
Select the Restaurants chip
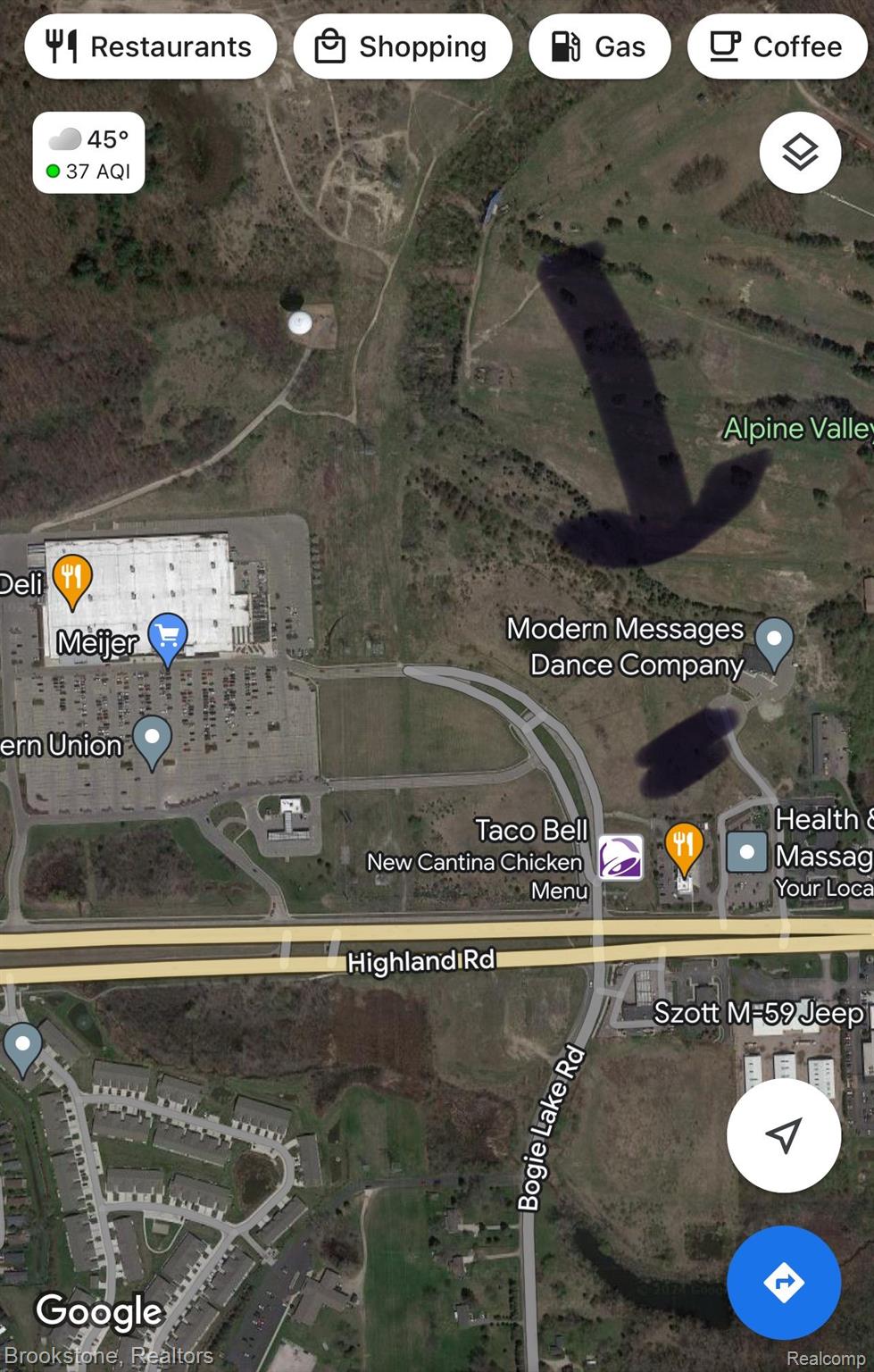pyautogui.click(x=150, y=46)
